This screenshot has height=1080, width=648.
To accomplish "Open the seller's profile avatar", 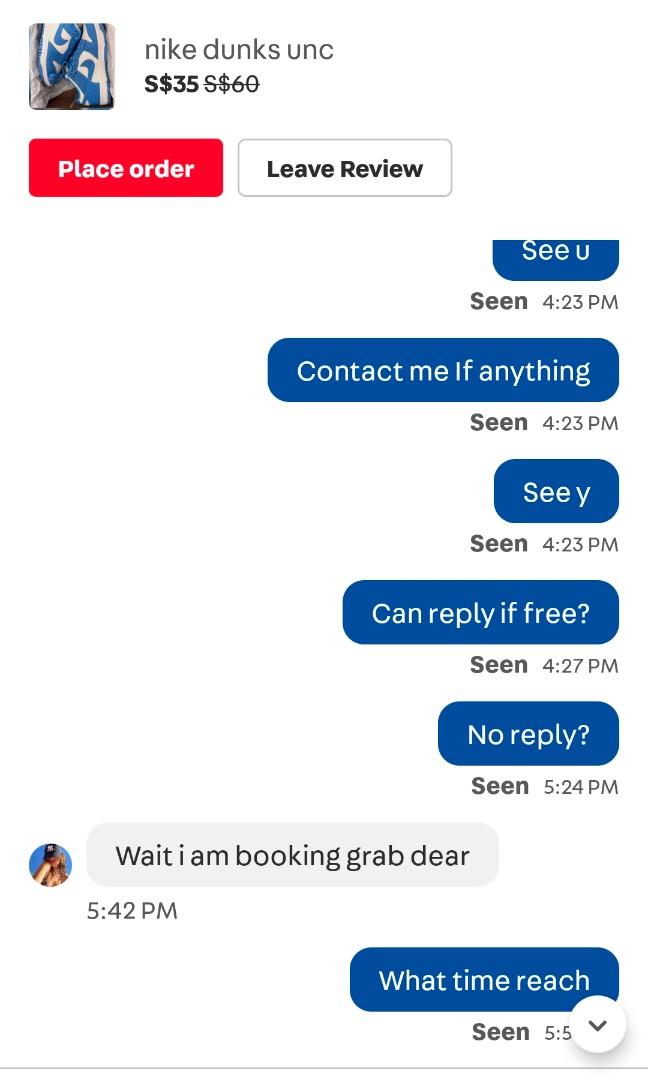I will tap(50, 864).
